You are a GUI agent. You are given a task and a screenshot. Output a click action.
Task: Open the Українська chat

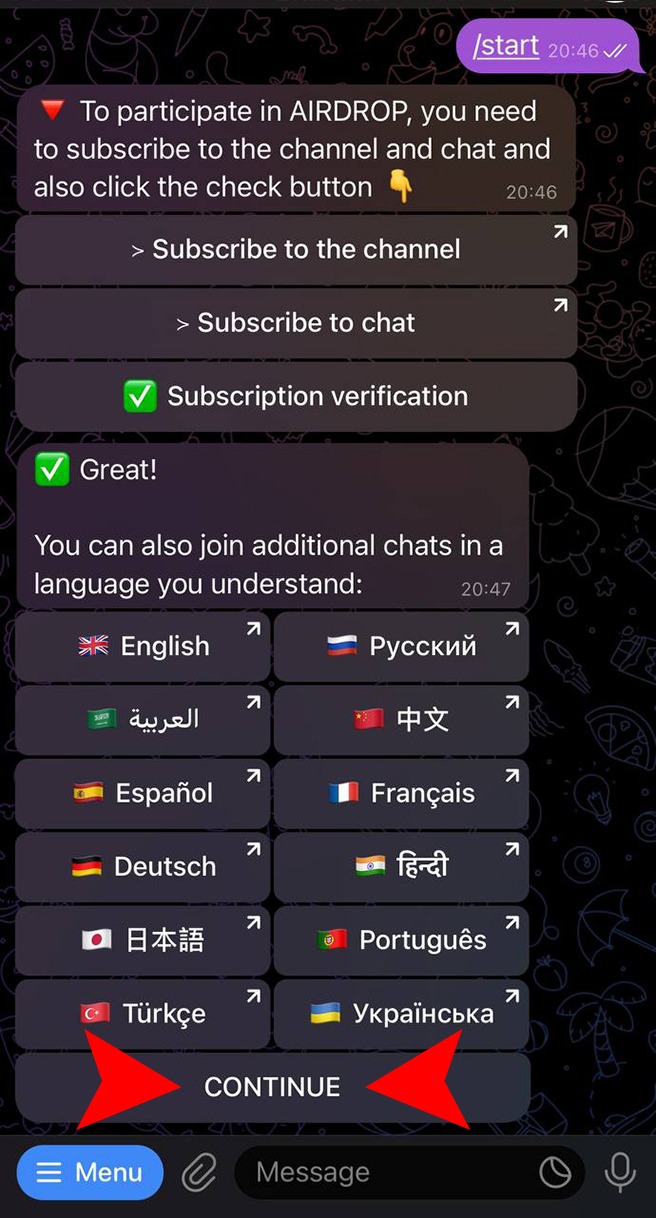point(401,1013)
